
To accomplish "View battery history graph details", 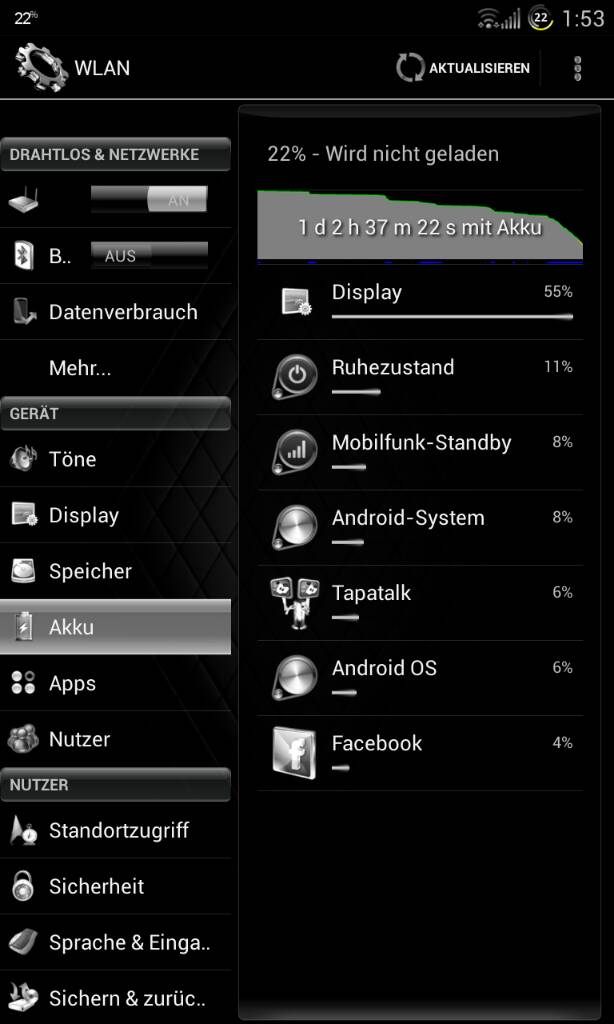I will [x=420, y=227].
